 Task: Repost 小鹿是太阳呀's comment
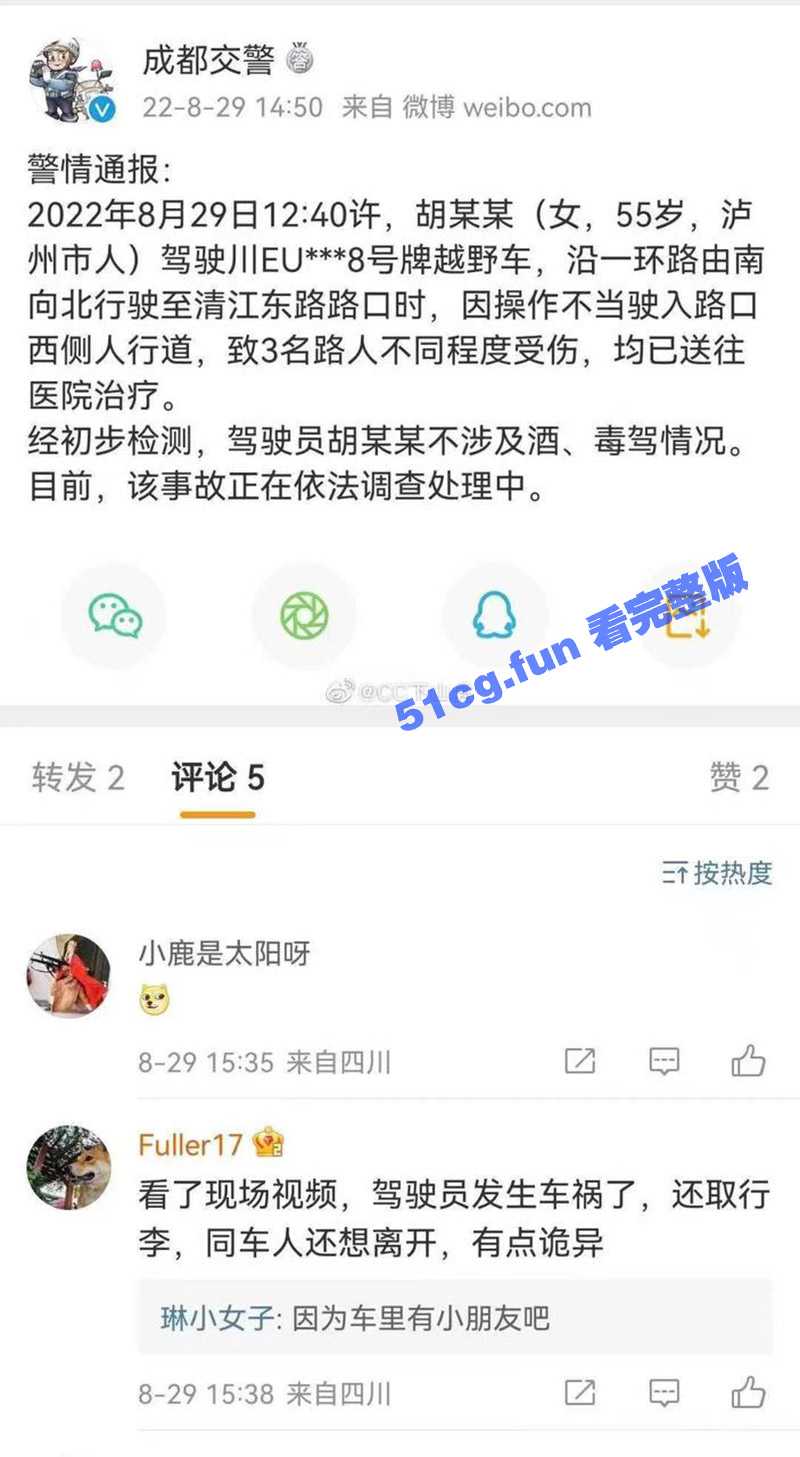pyautogui.click(x=580, y=1061)
